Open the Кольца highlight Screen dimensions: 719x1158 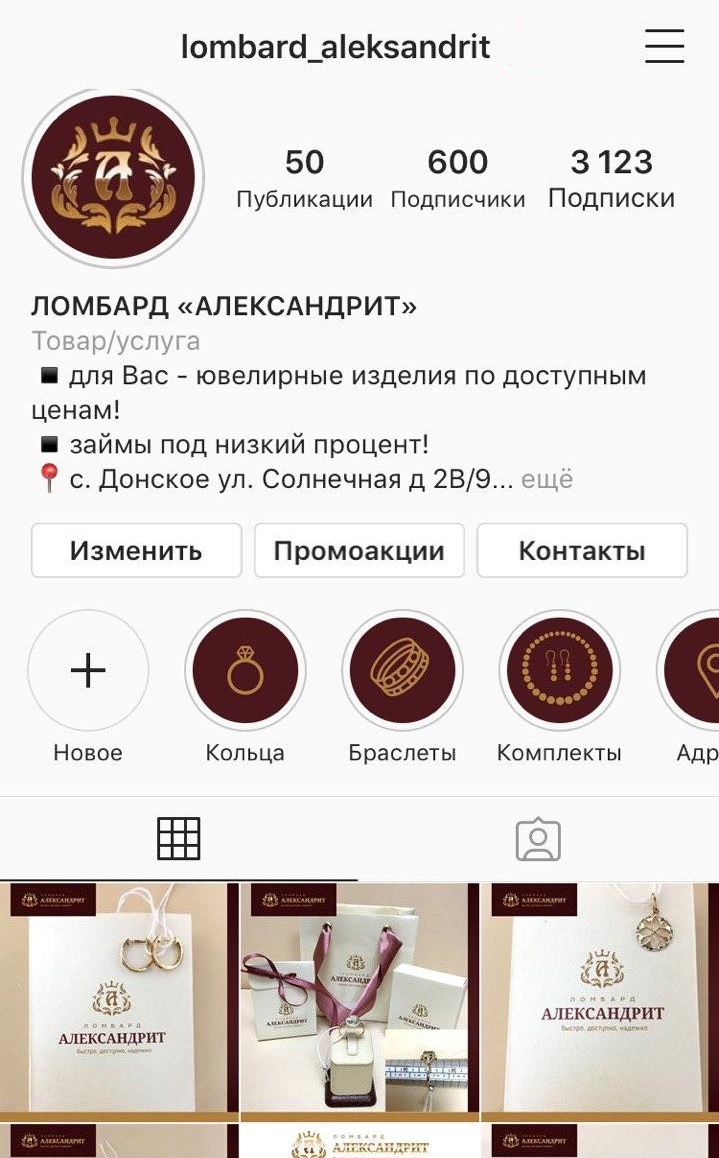point(245,671)
